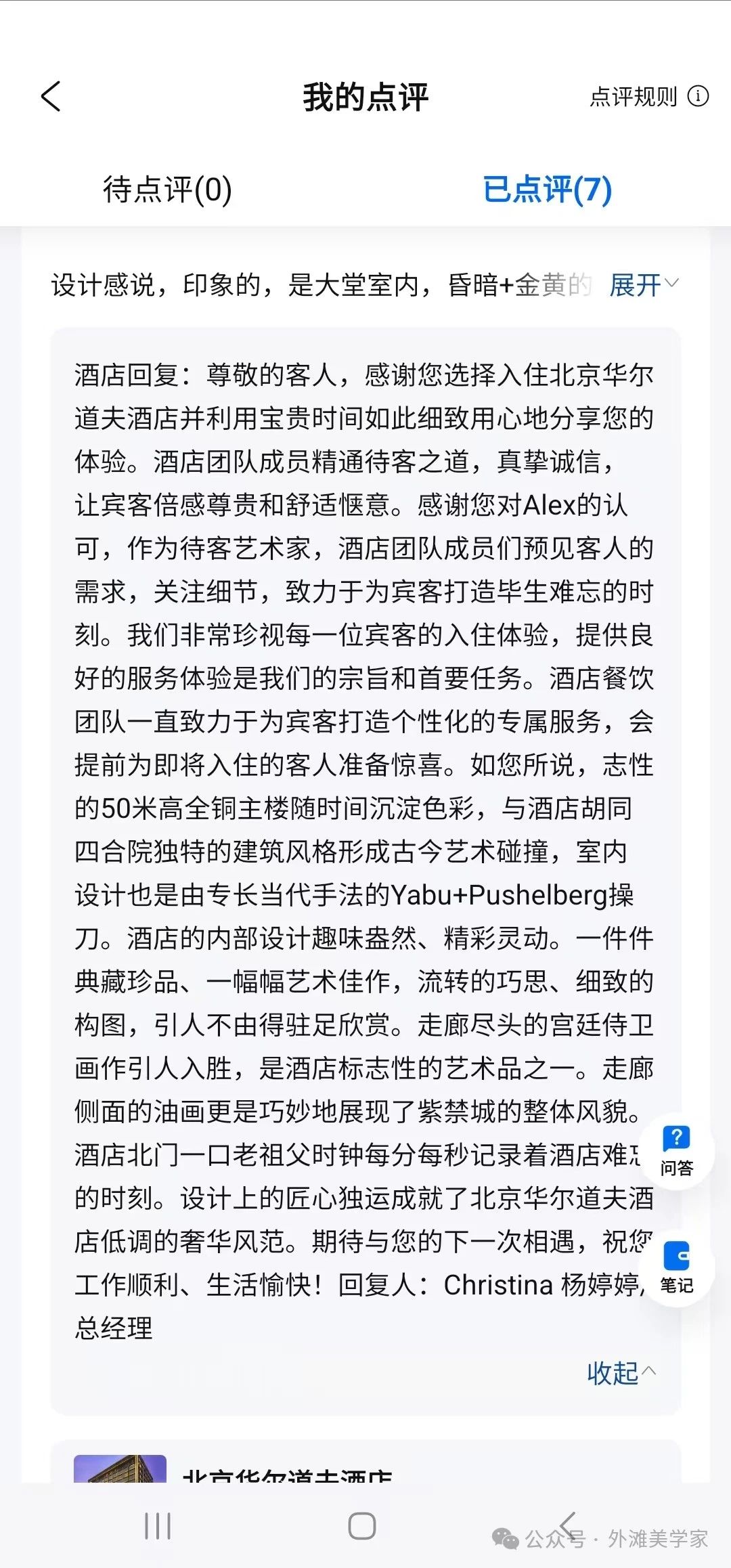Open the 笔记 floating button

coord(676,1267)
